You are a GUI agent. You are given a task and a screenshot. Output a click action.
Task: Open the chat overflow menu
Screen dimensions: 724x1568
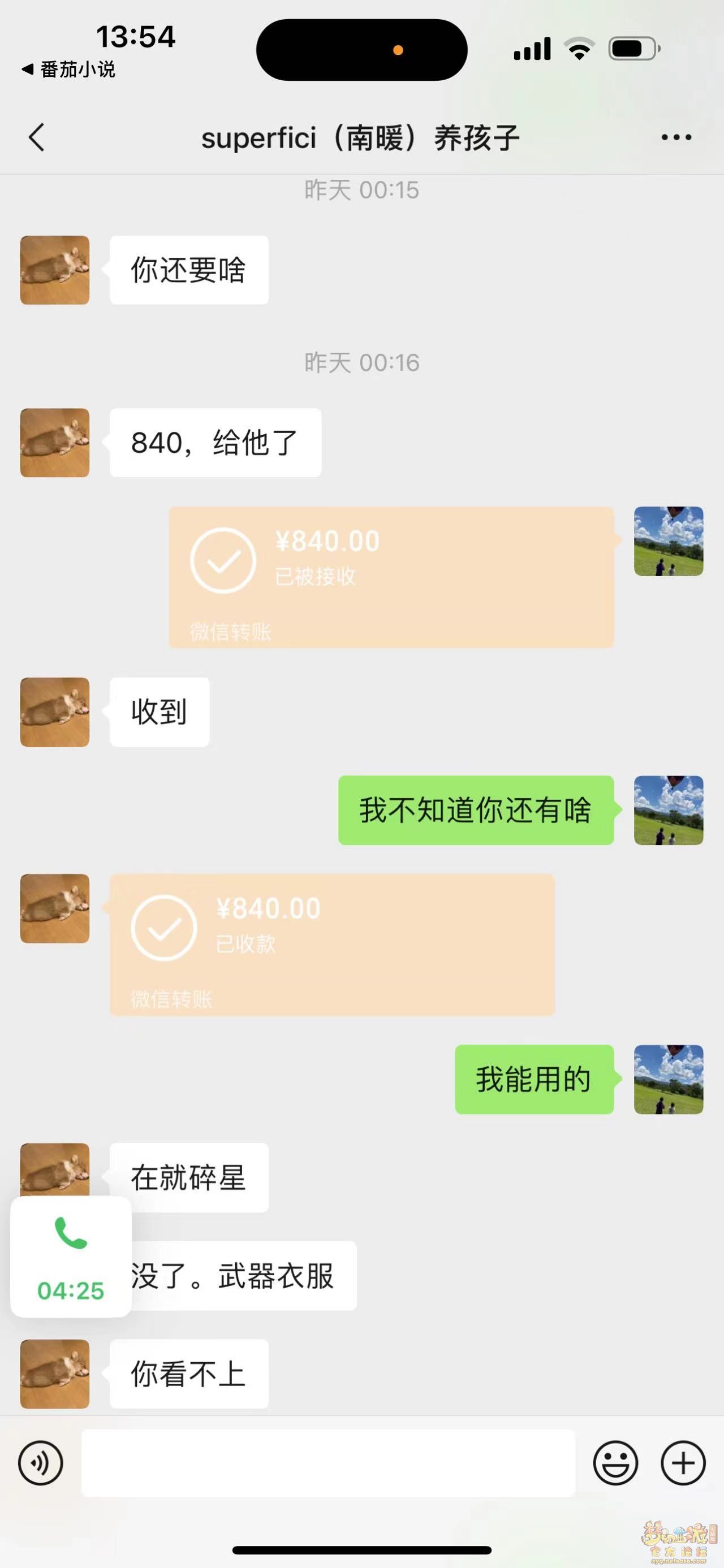point(676,137)
